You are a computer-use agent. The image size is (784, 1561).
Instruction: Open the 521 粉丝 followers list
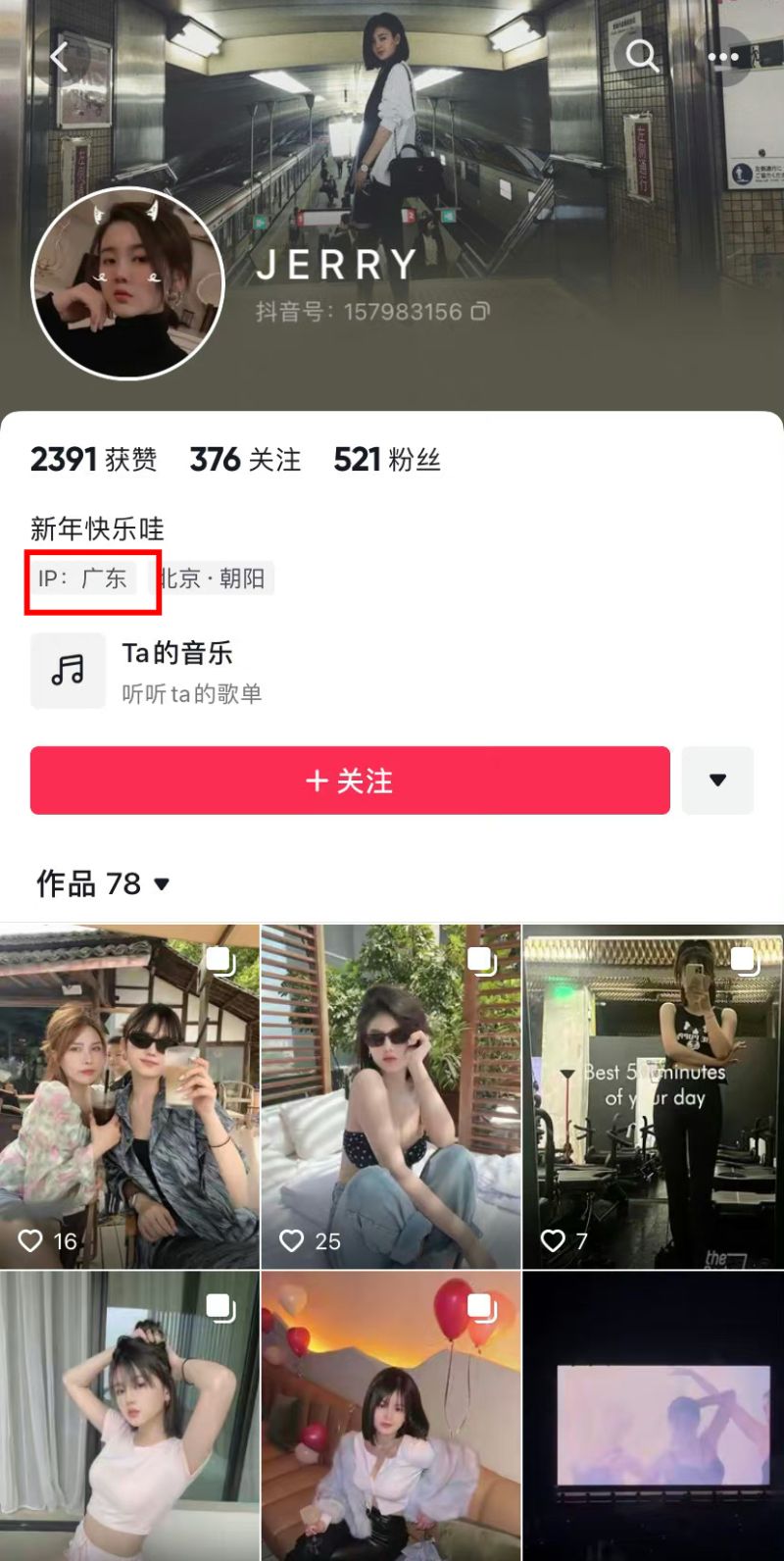(387, 460)
